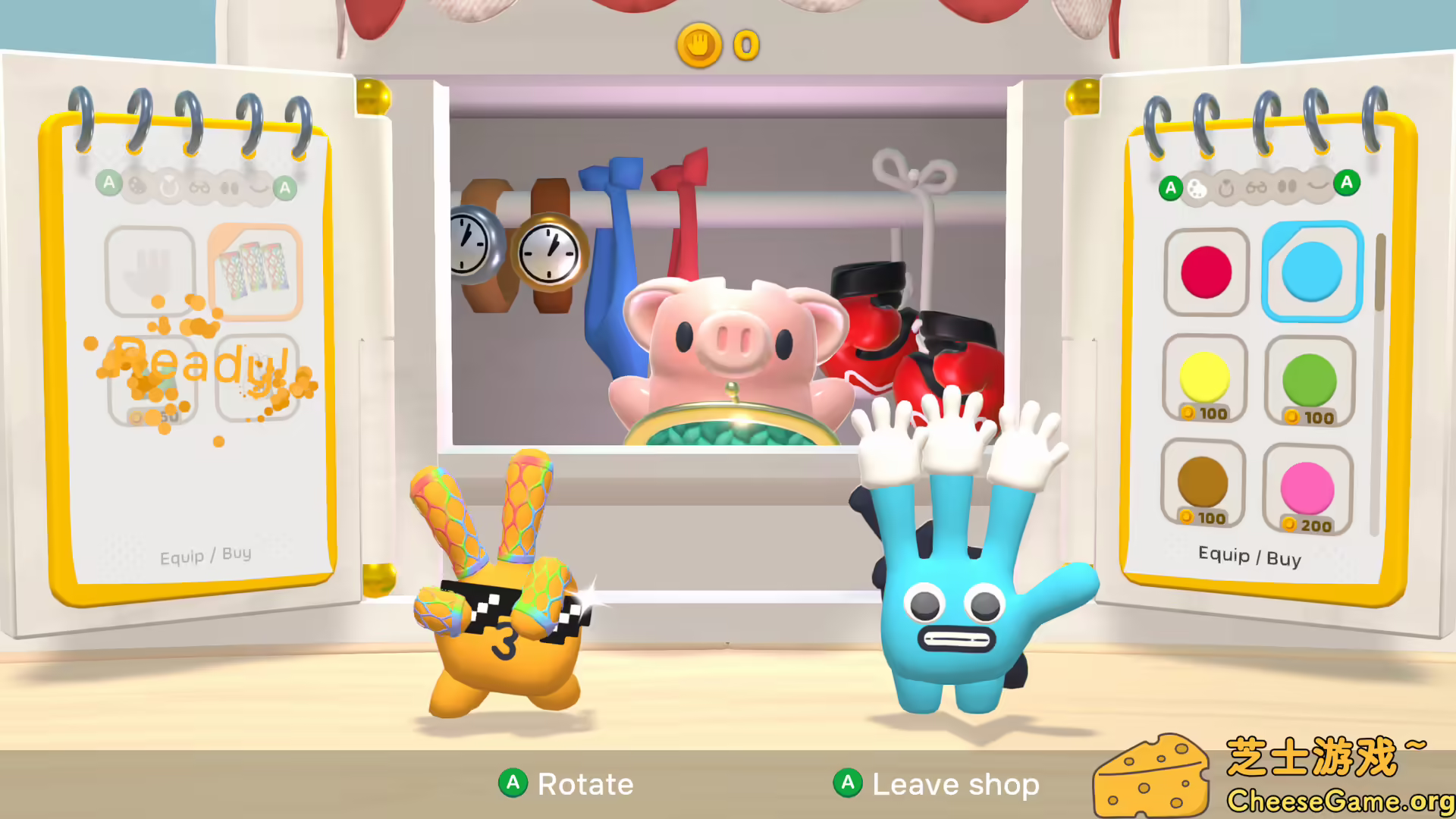
Task: Select the red color swatch
Action: (1206, 271)
